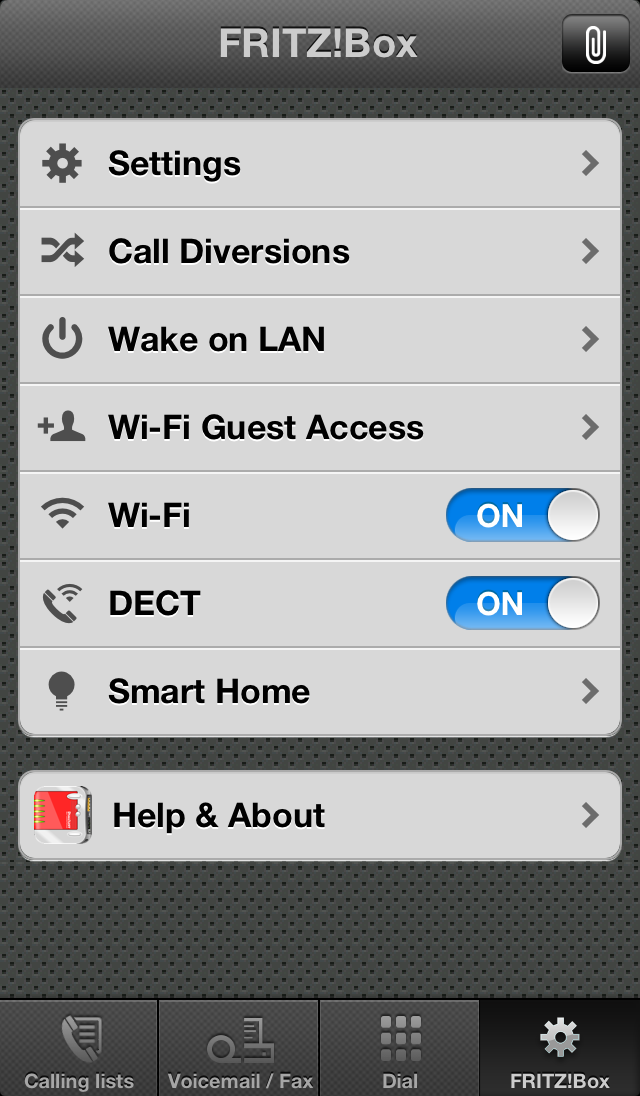
Task: Open the Settings row
Action: (320, 164)
